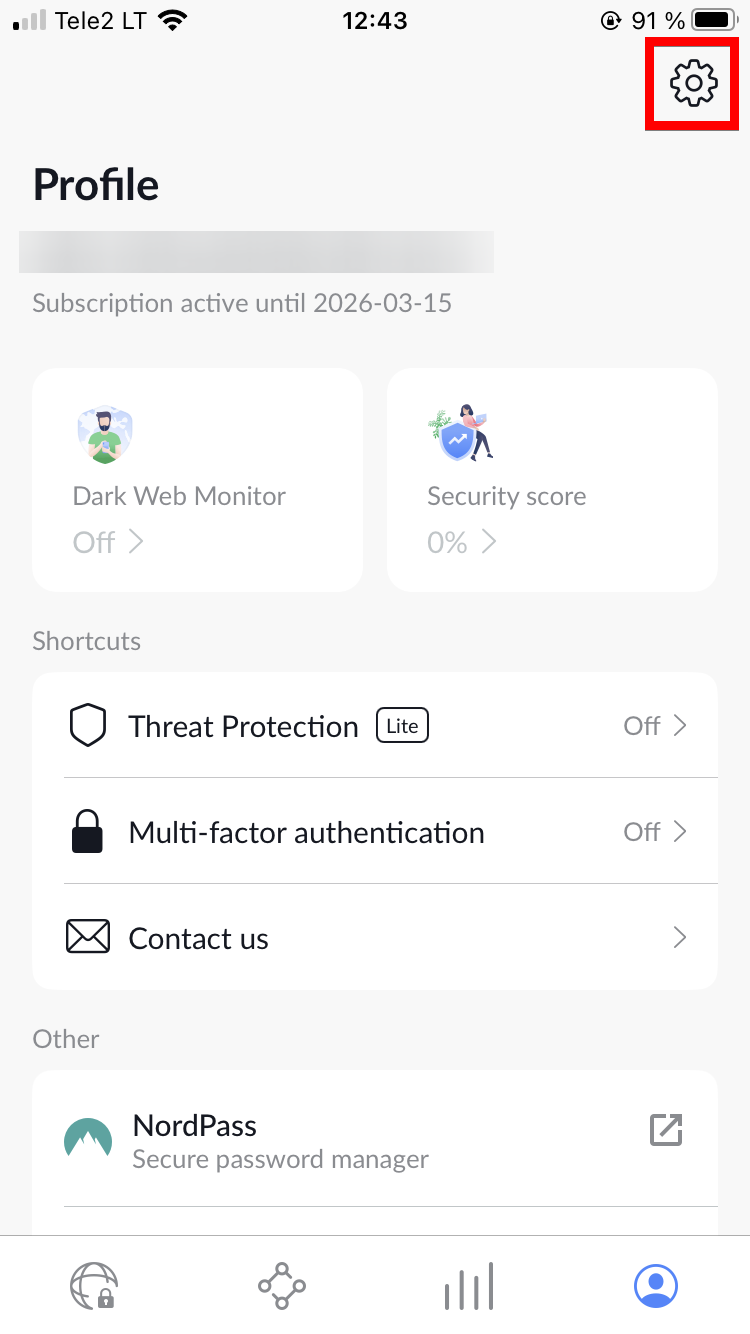
Task: Set up Multi-factor authentication
Action: point(375,832)
